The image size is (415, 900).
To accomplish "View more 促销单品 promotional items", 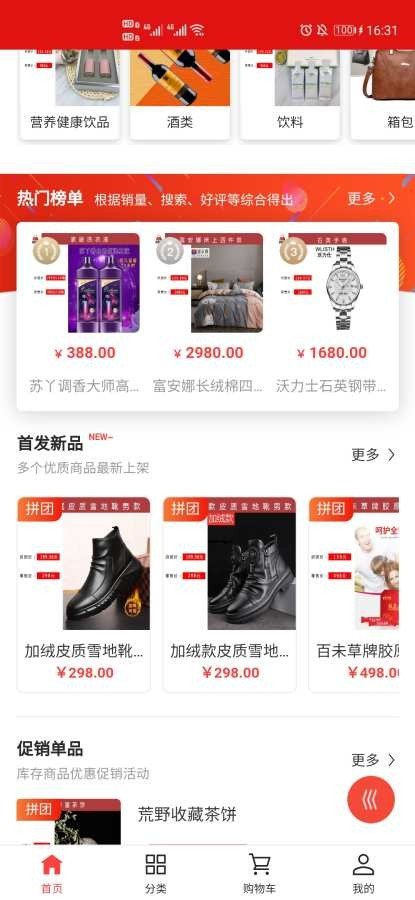I will 374,761.
